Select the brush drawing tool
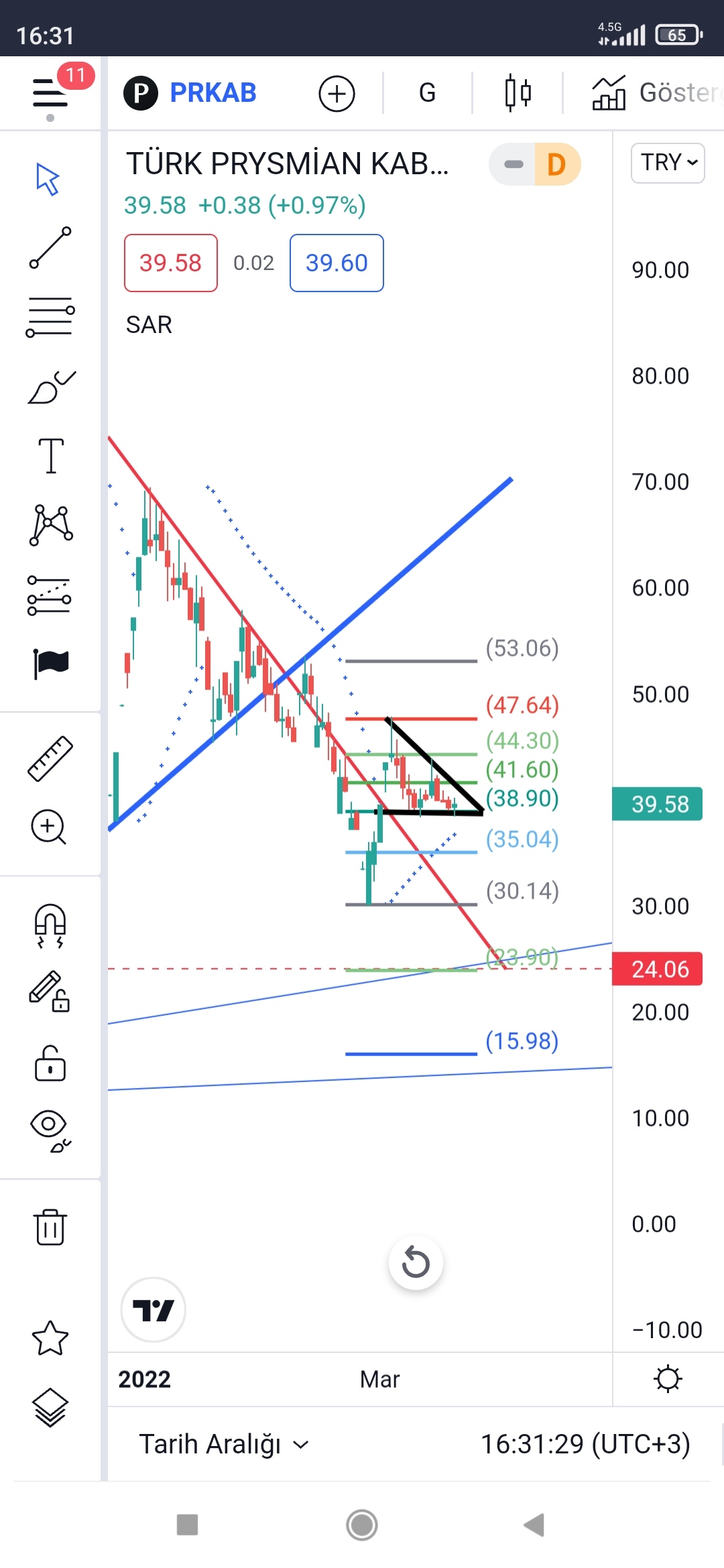Viewport: 724px width, 1568px height. [51, 387]
